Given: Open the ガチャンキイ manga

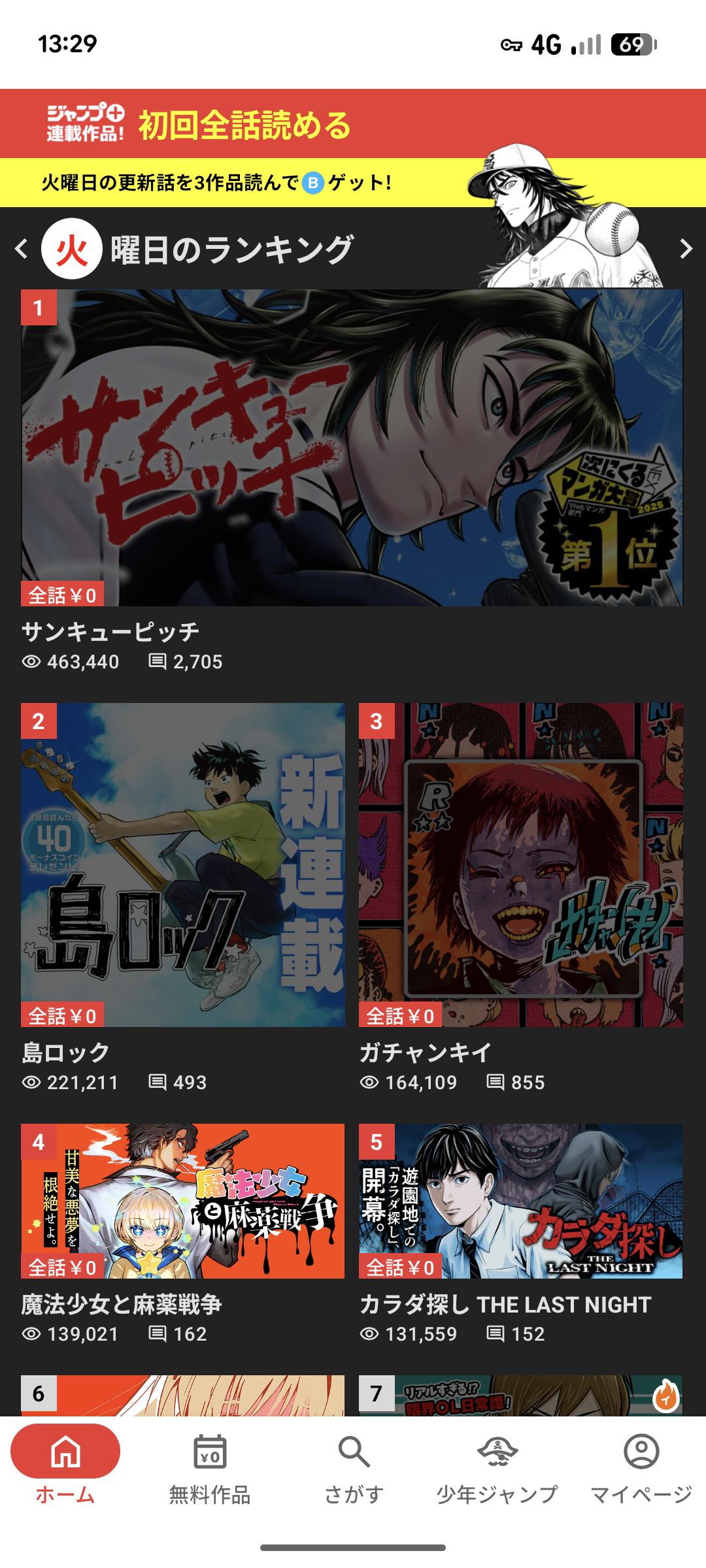Looking at the screenshot, I should pyautogui.click(x=520, y=864).
